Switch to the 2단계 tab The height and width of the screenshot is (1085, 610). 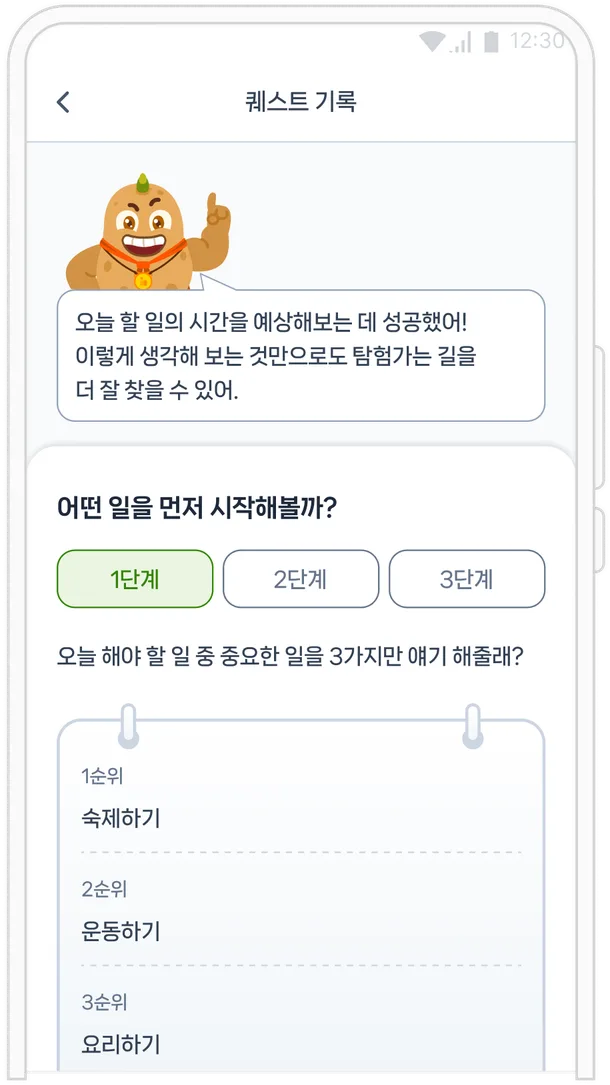pos(300,579)
